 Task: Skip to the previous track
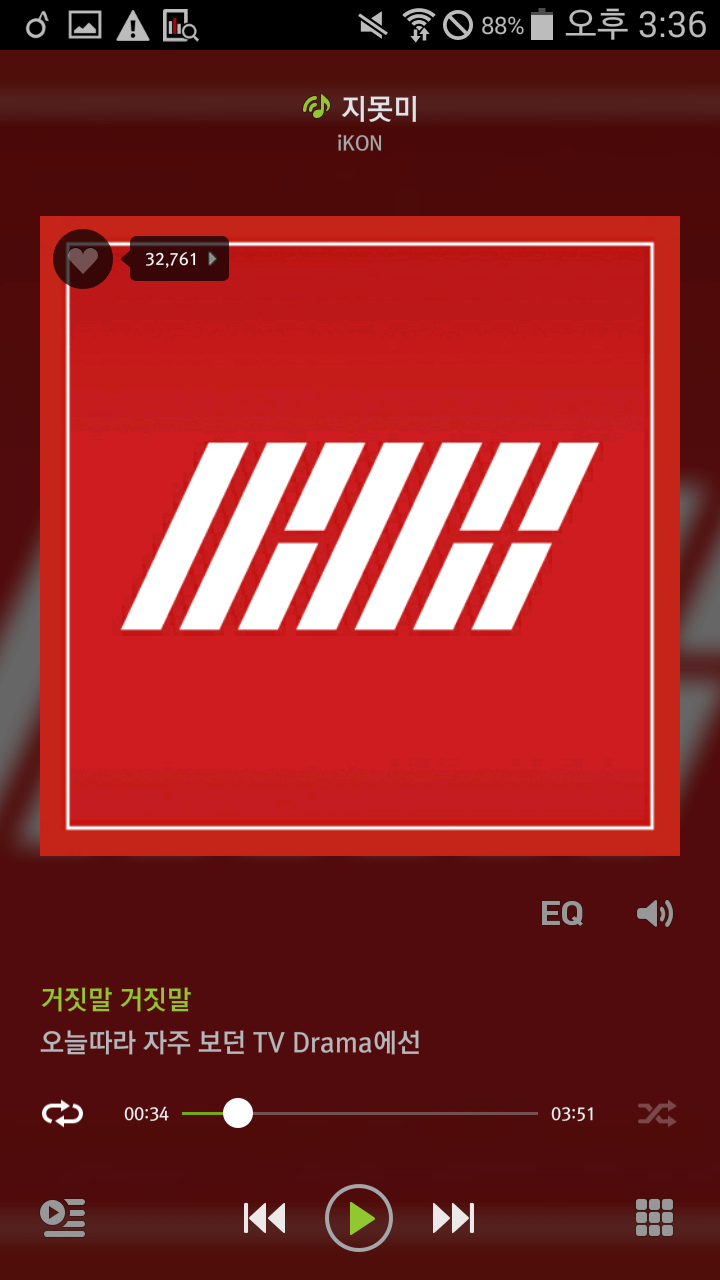pyautogui.click(x=265, y=1218)
